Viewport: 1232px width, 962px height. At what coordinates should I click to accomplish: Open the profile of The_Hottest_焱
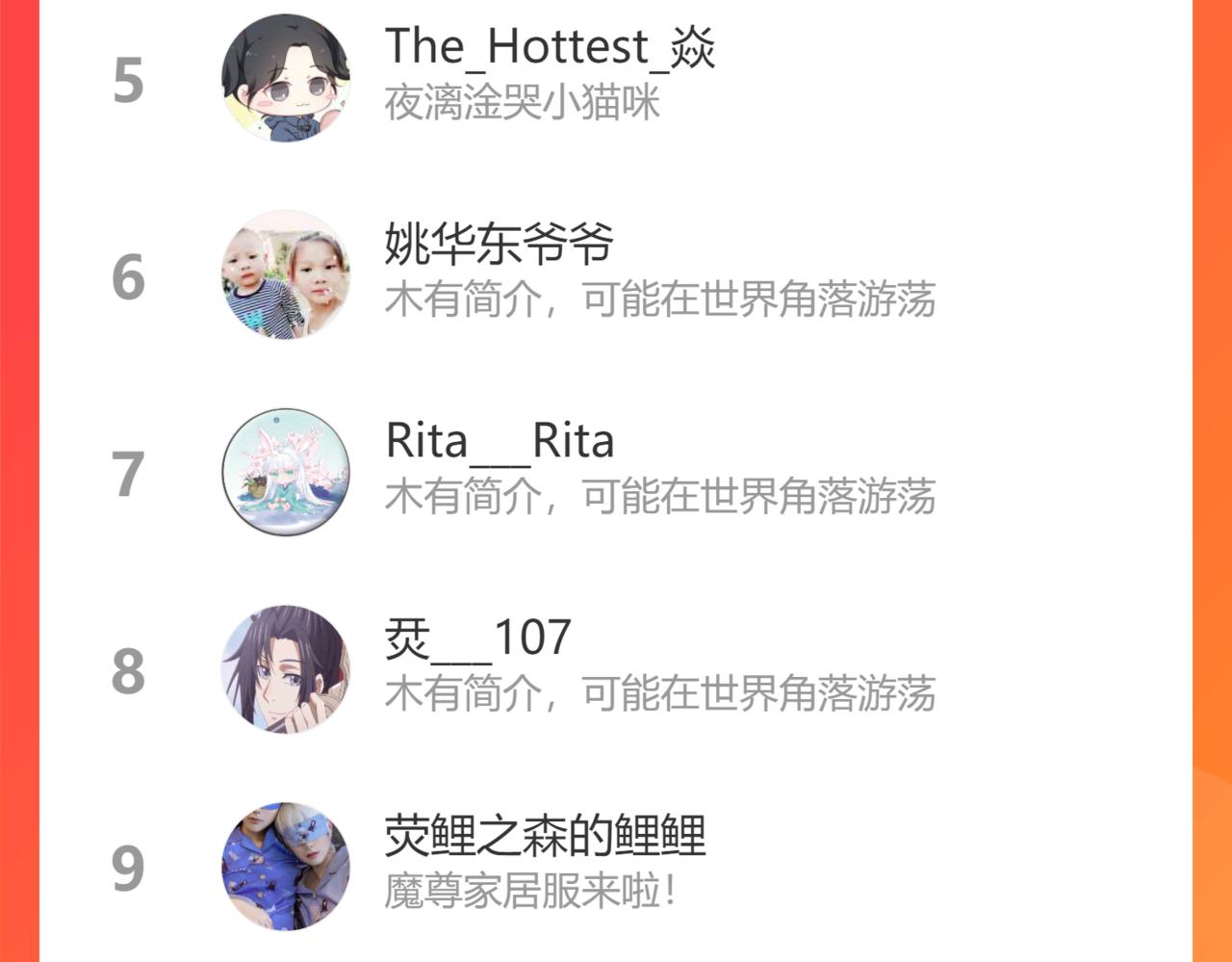click(x=549, y=48)
